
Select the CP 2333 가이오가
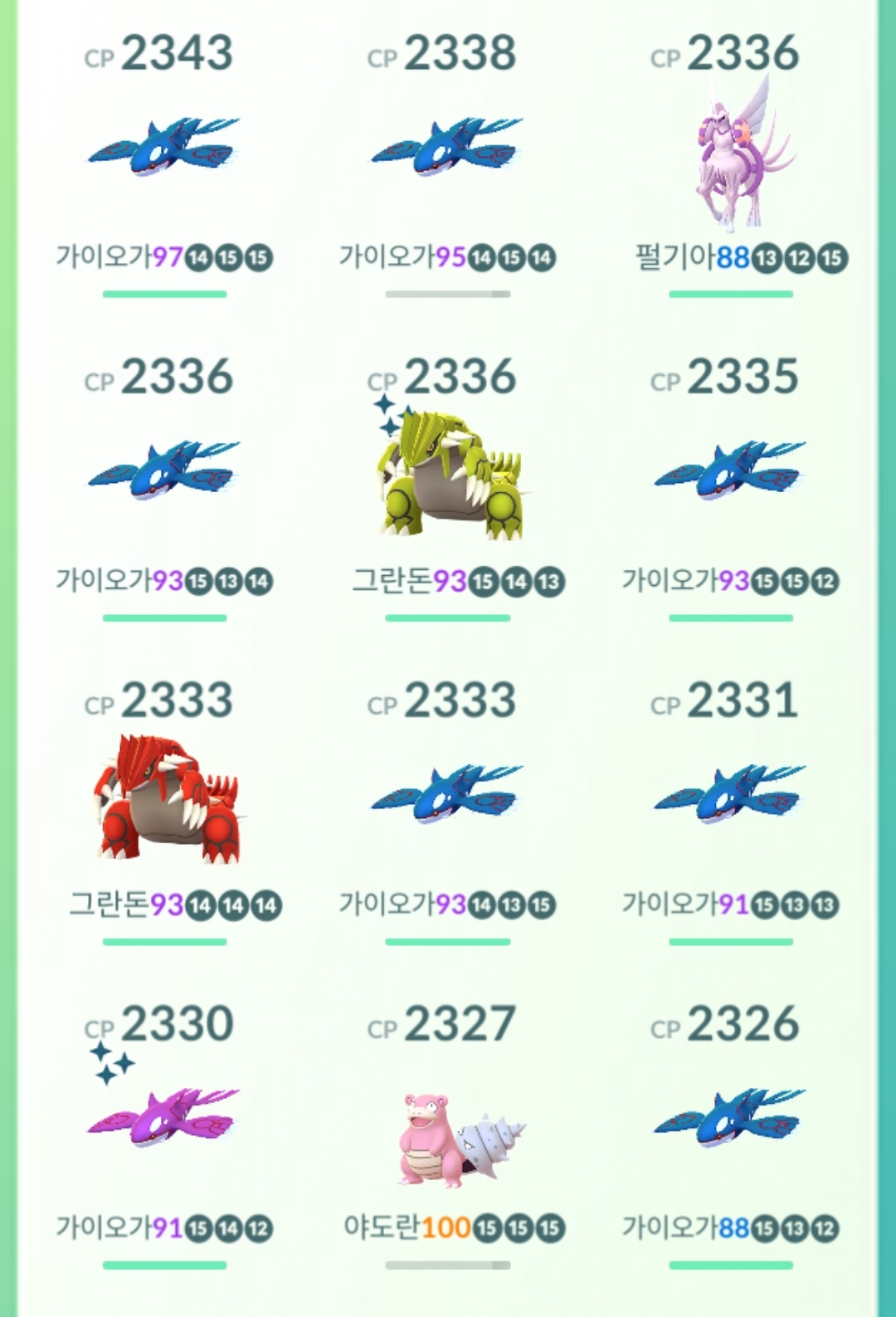(x=447, y=795)
